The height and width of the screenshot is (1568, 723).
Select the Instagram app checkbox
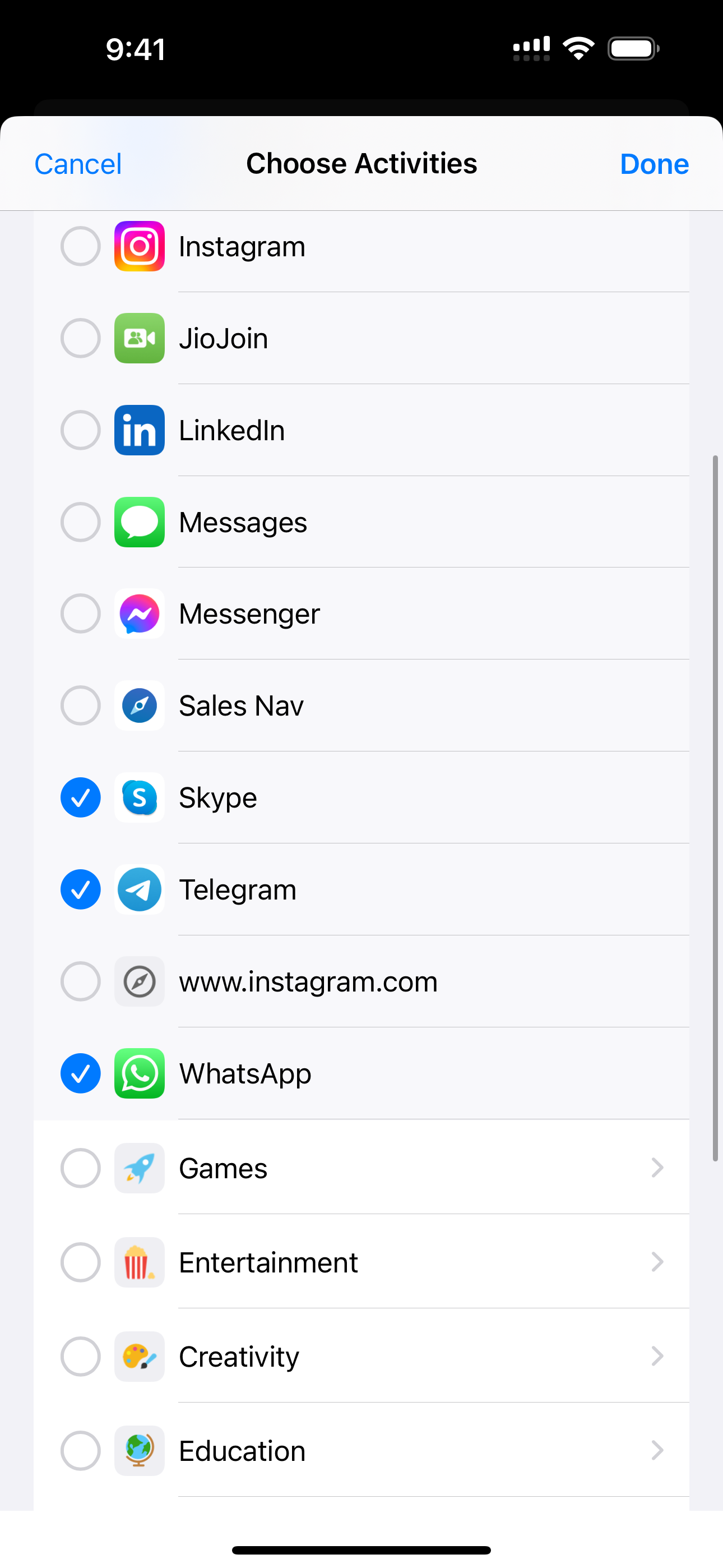click(80, 247)
